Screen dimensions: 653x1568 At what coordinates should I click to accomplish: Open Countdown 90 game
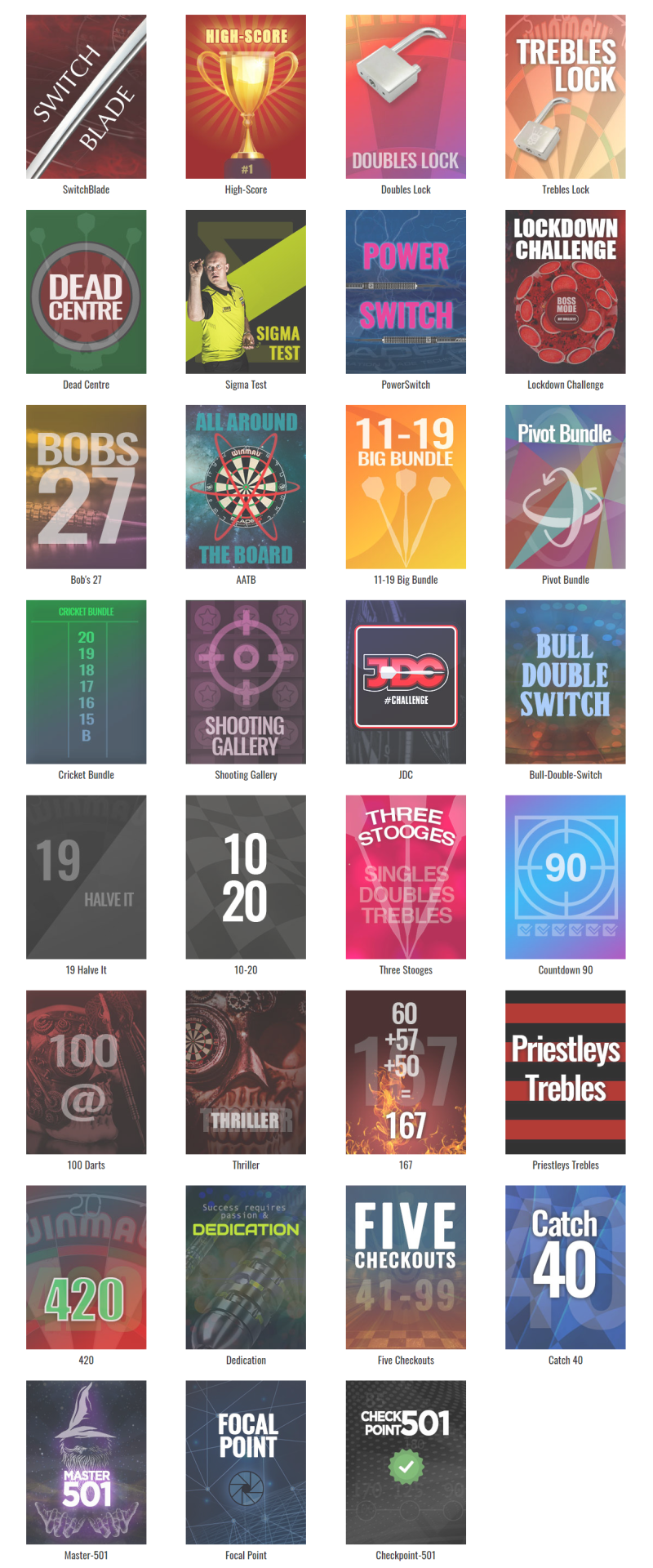(565, 877)
